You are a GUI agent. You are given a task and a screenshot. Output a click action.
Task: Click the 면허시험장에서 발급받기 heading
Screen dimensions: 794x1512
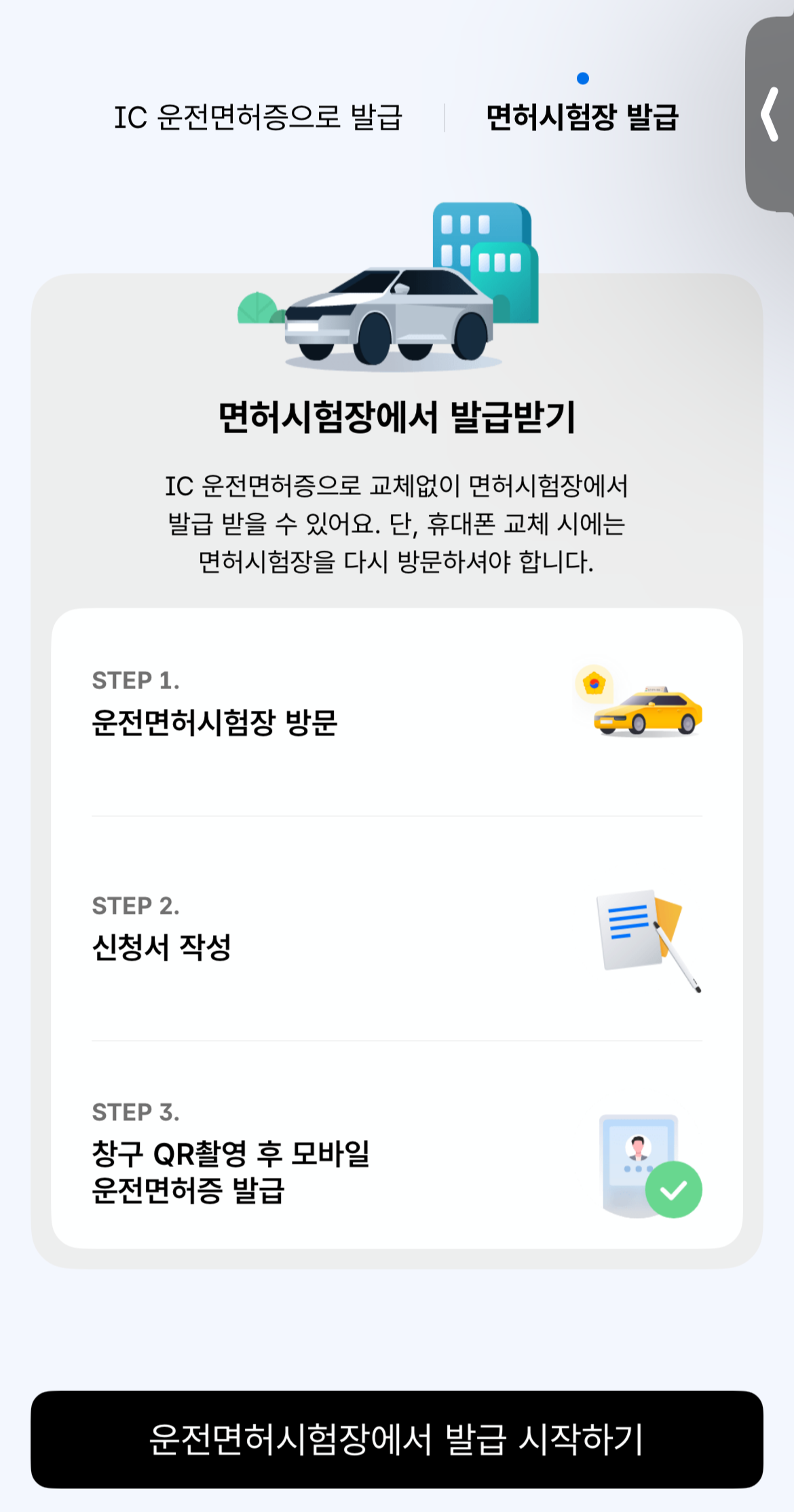(397, 416)
